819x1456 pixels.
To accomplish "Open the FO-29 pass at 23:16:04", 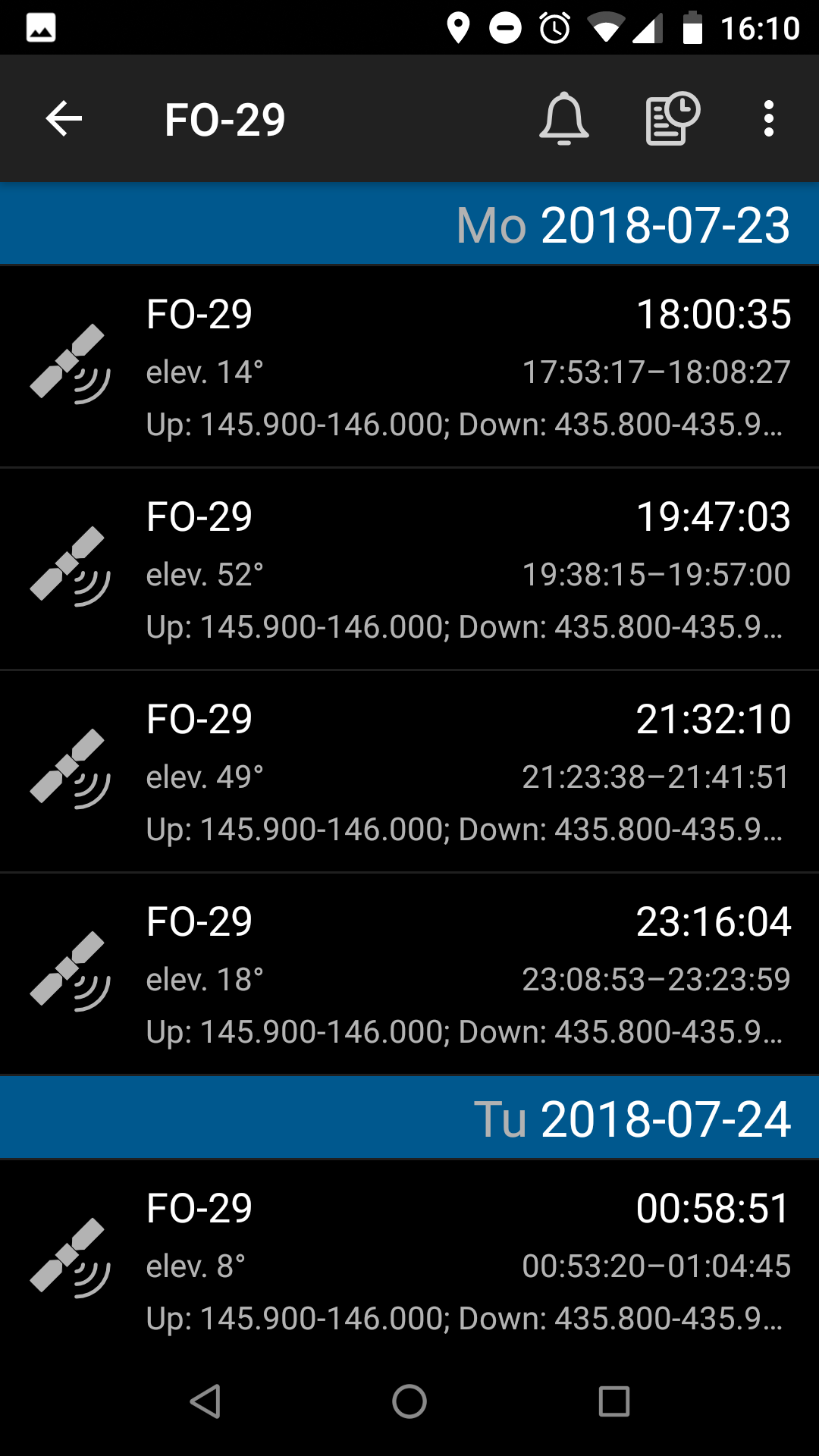I will click(x=409, y=974).
